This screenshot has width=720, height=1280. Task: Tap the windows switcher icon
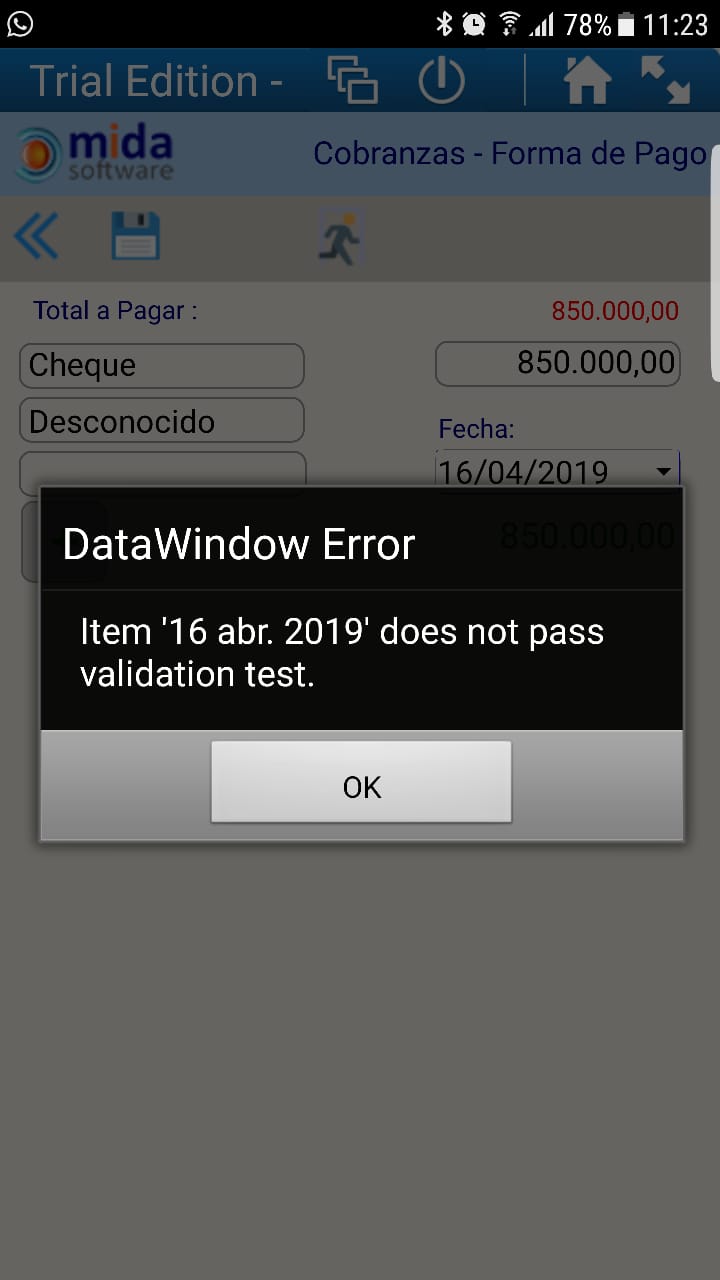click(353, 80)
